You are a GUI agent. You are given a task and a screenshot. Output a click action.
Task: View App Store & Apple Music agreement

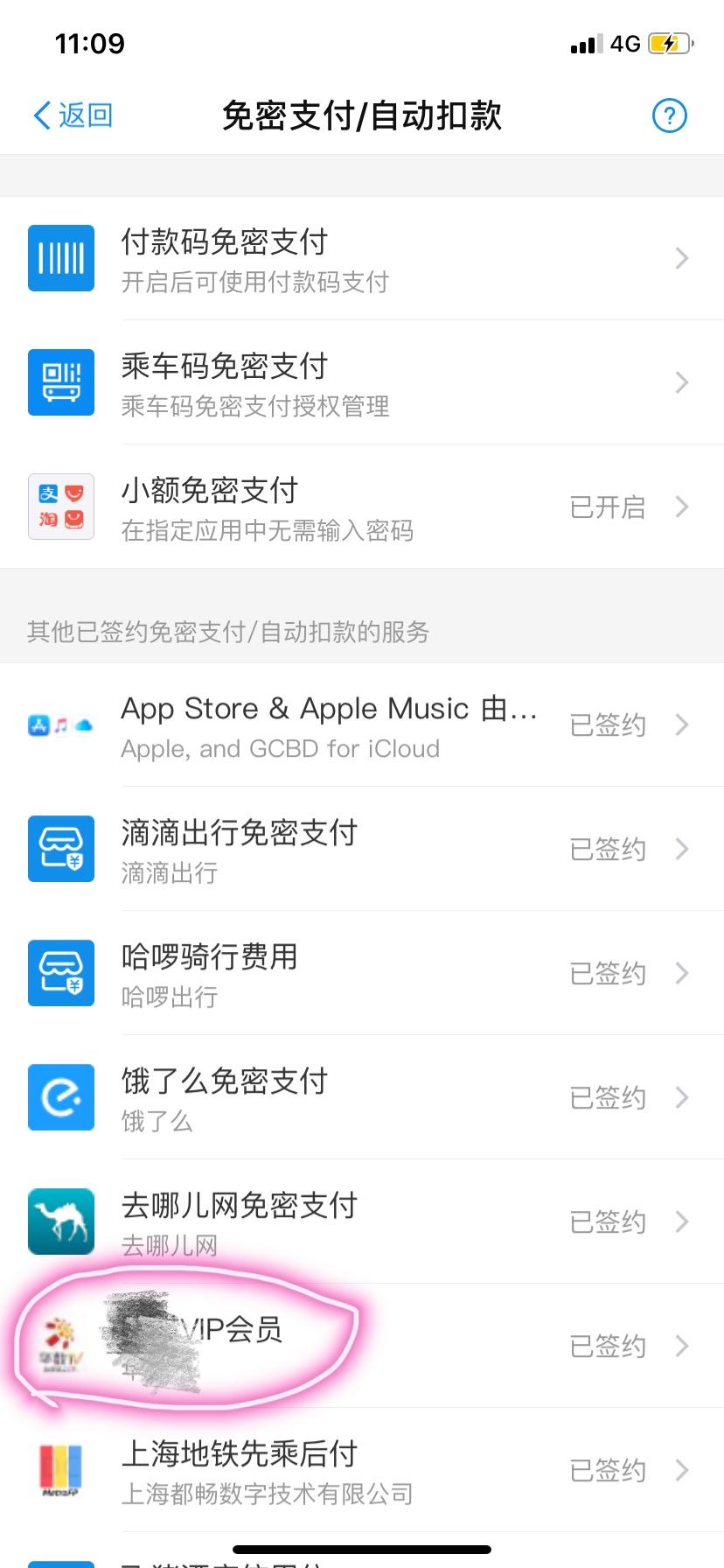[362, 725]
